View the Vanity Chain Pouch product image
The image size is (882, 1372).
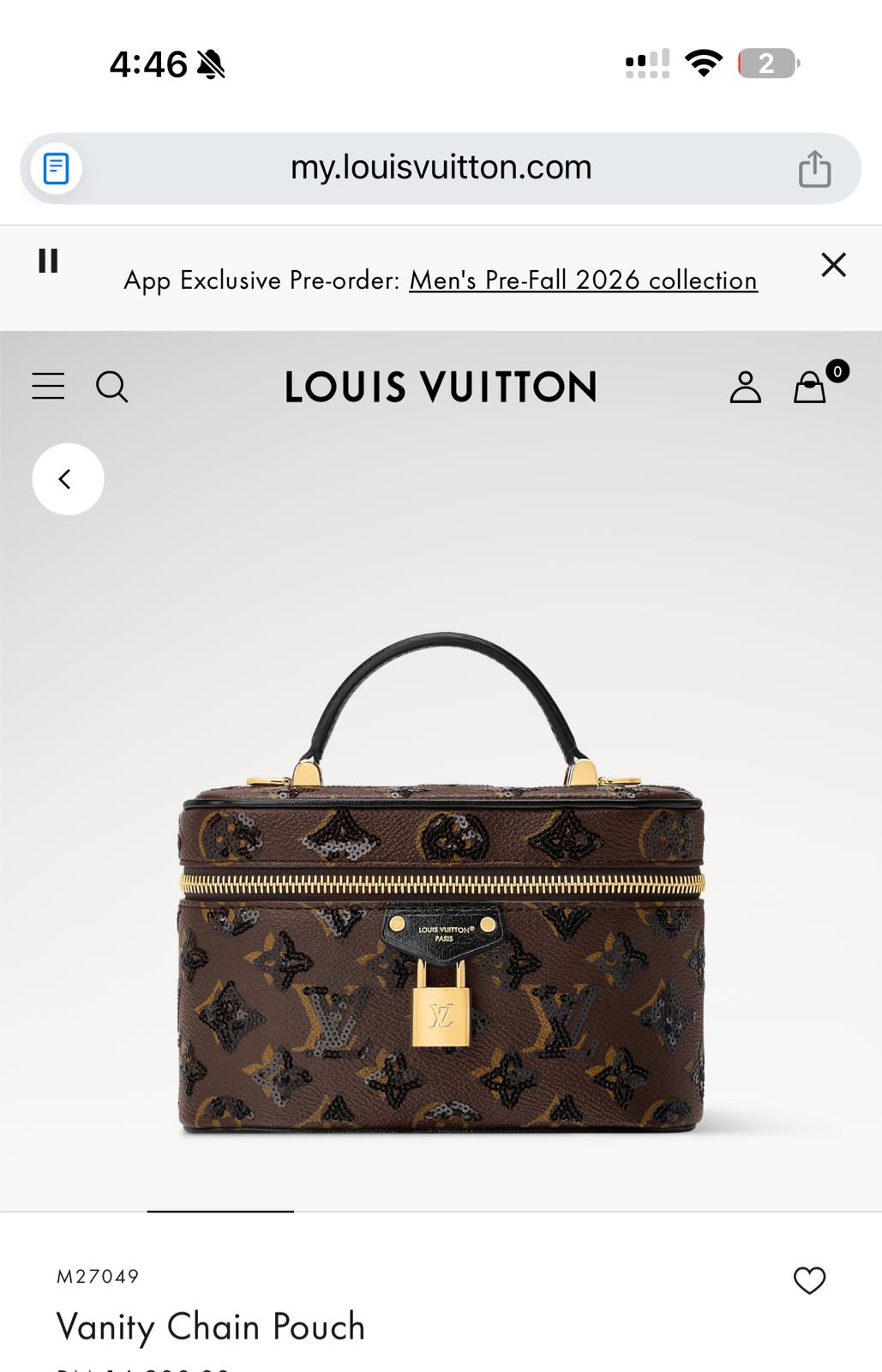441,883
